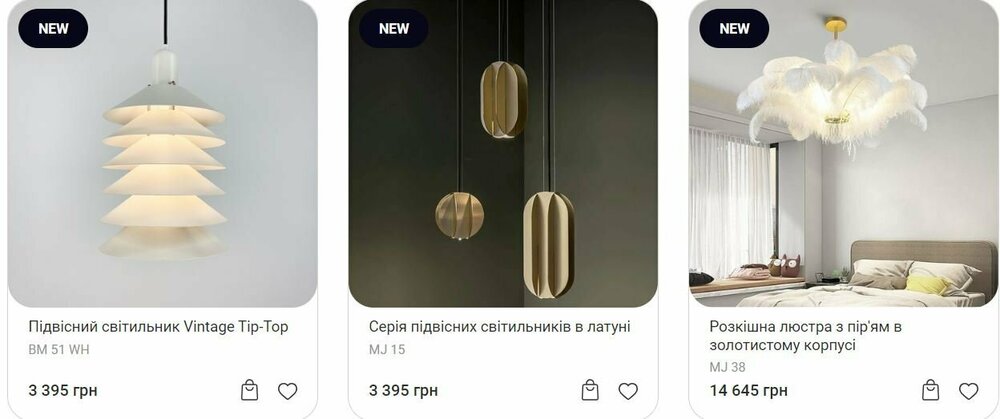
Task: Add MJ 15 brass lamps to cart
Action: [x=590, y=391]
